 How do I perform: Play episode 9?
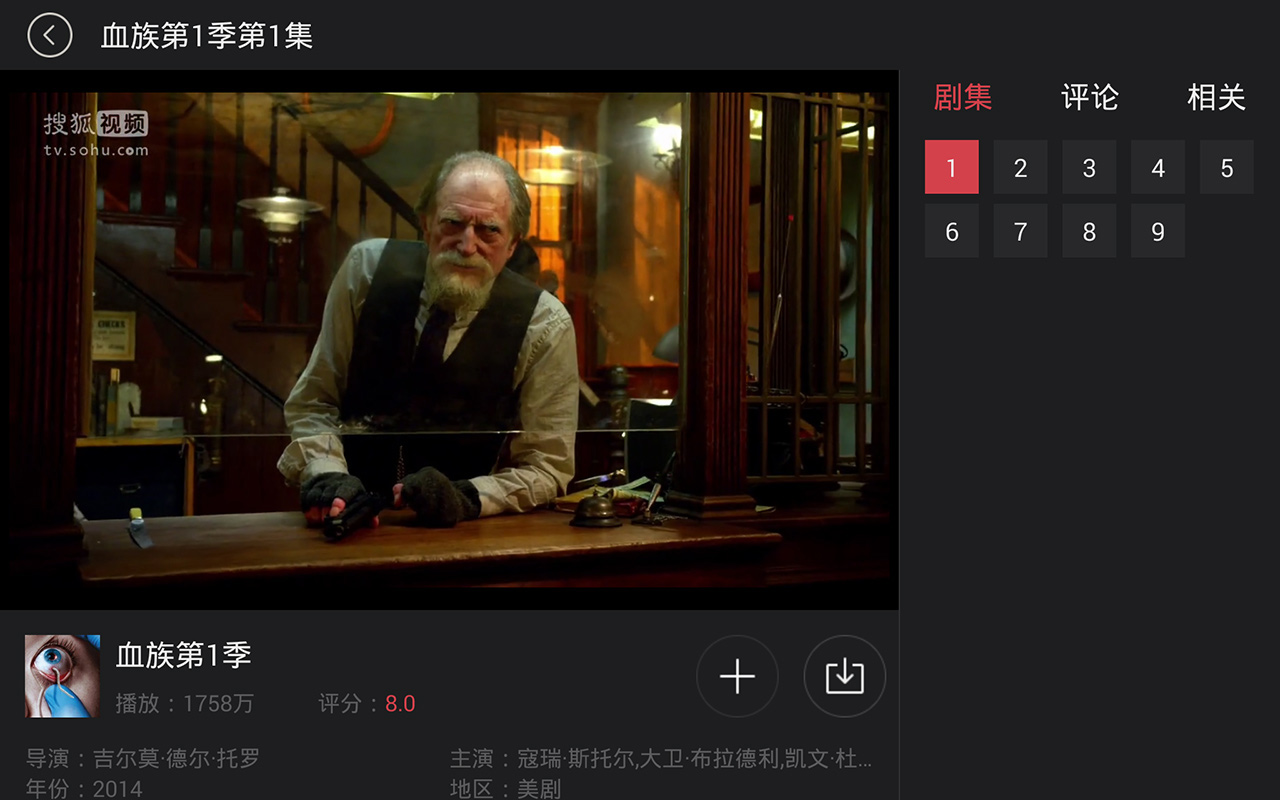click(1158, 231)
